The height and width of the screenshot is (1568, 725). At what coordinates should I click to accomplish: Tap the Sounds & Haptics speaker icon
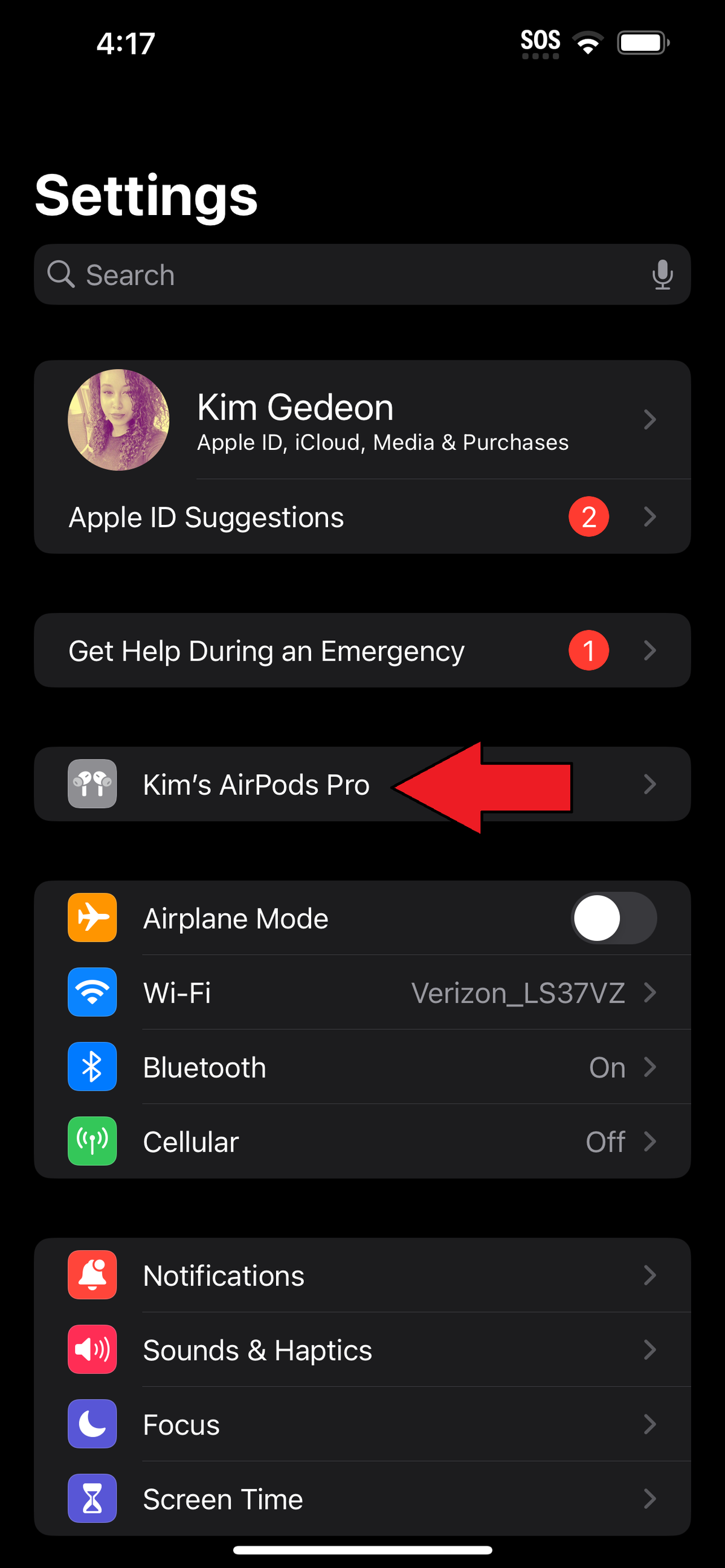(x=92, y=1349)
